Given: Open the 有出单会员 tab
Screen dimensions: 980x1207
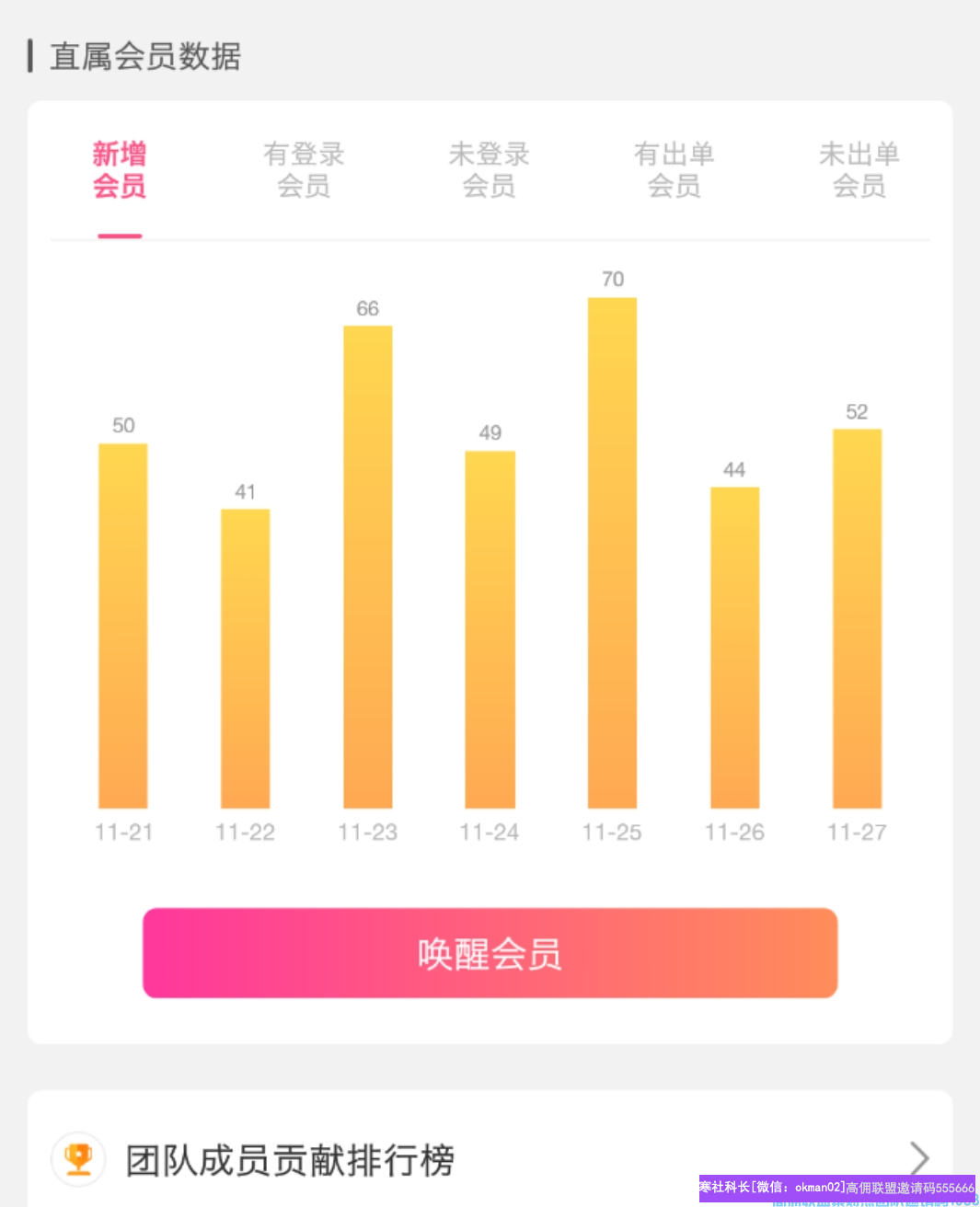Looking at the screenshot, I should (x=674, y=170).
